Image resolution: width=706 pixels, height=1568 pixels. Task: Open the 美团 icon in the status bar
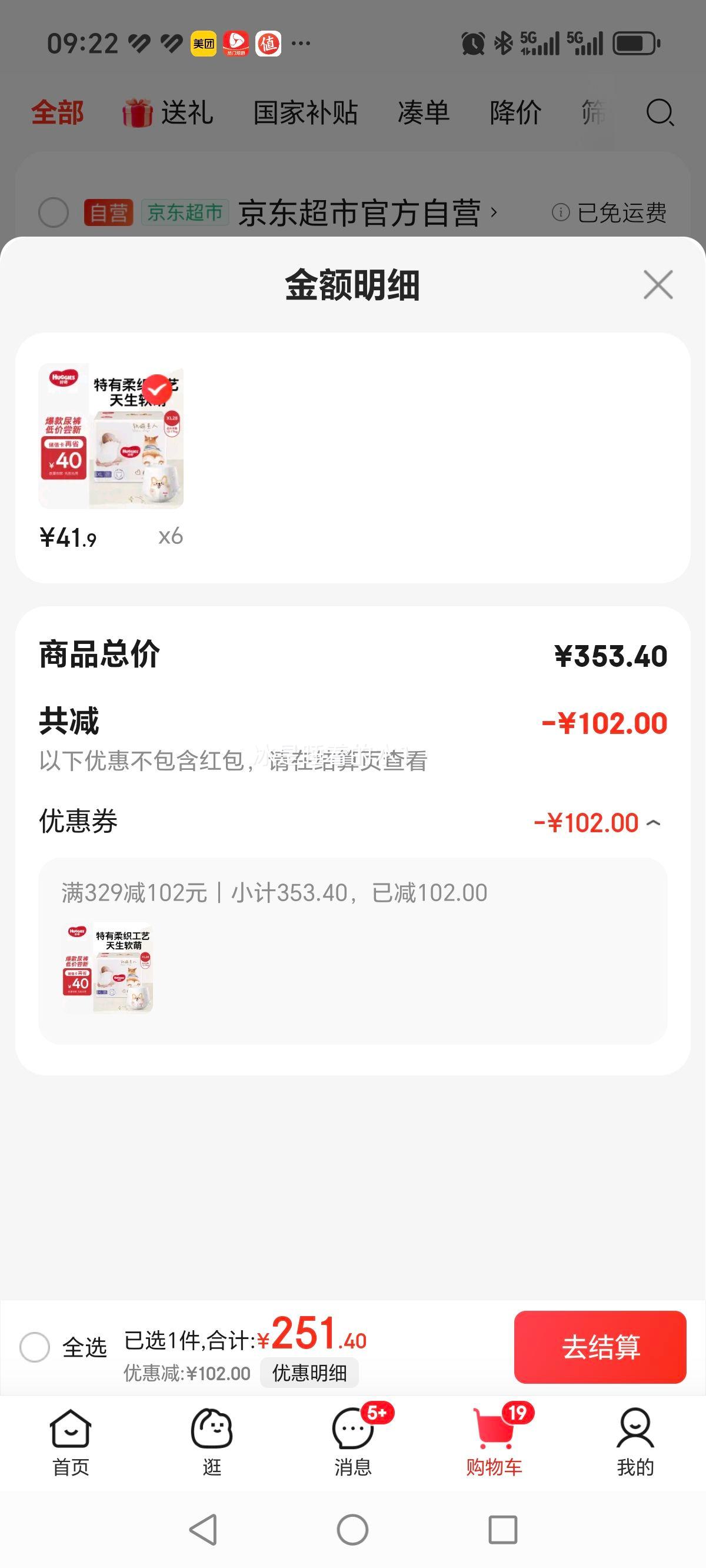[201, 42]
